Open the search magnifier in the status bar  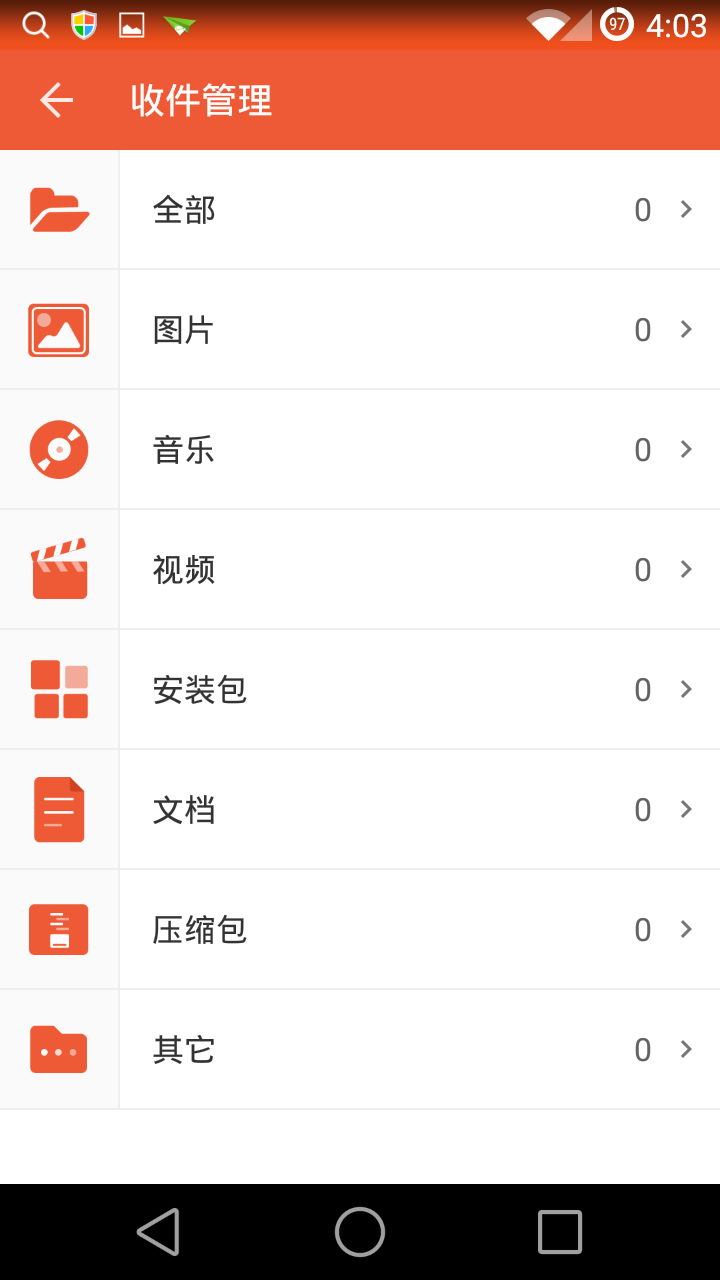tap(35, 25)
